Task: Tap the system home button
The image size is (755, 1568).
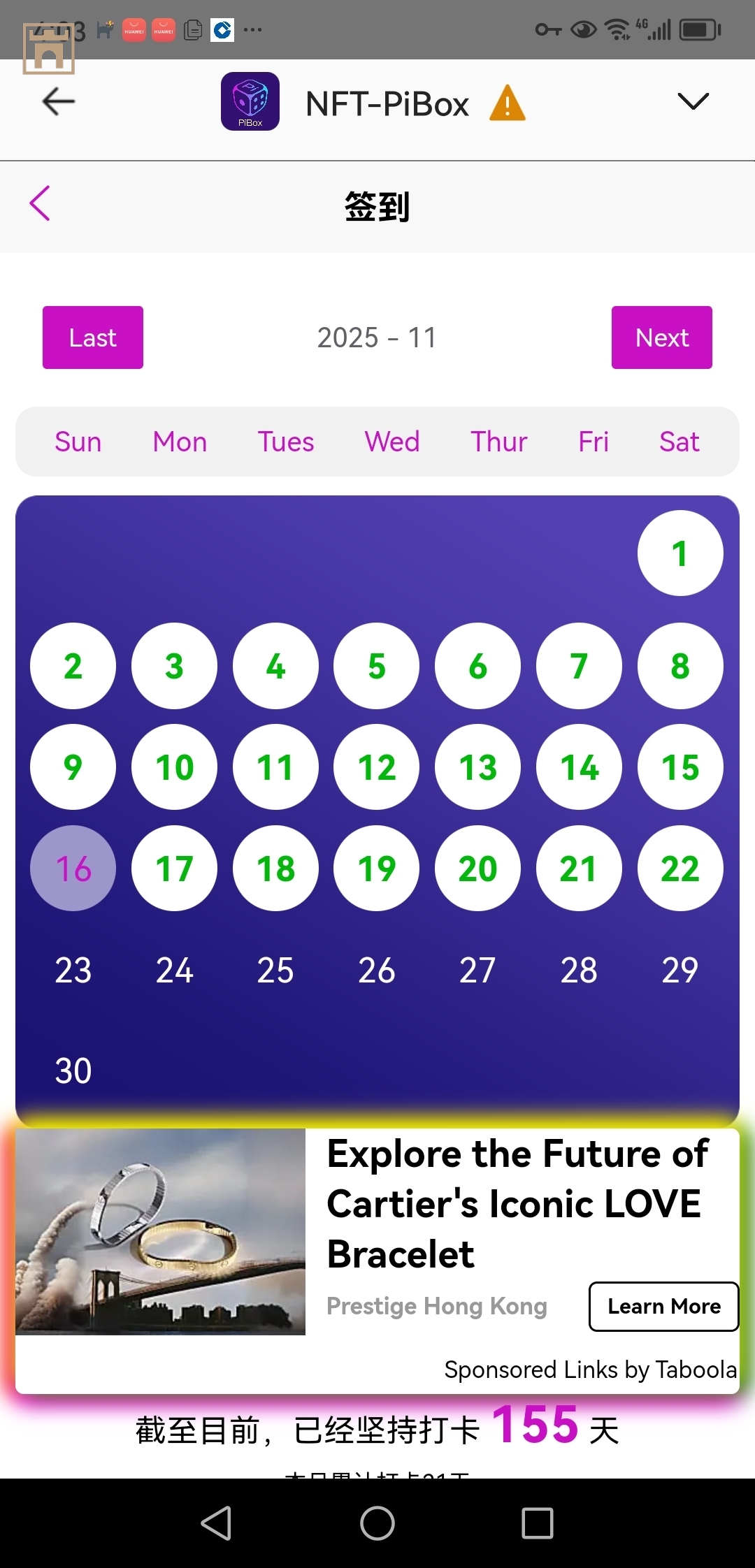Action: point(377,1523)
